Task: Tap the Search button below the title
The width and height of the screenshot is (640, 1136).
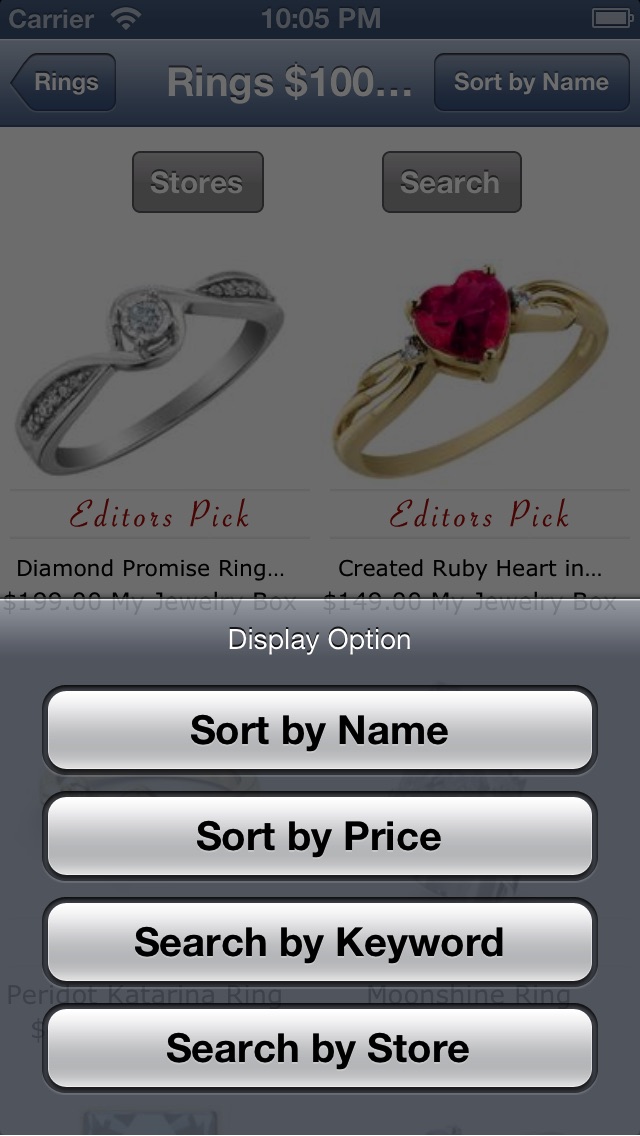Action: coord(452,182)
